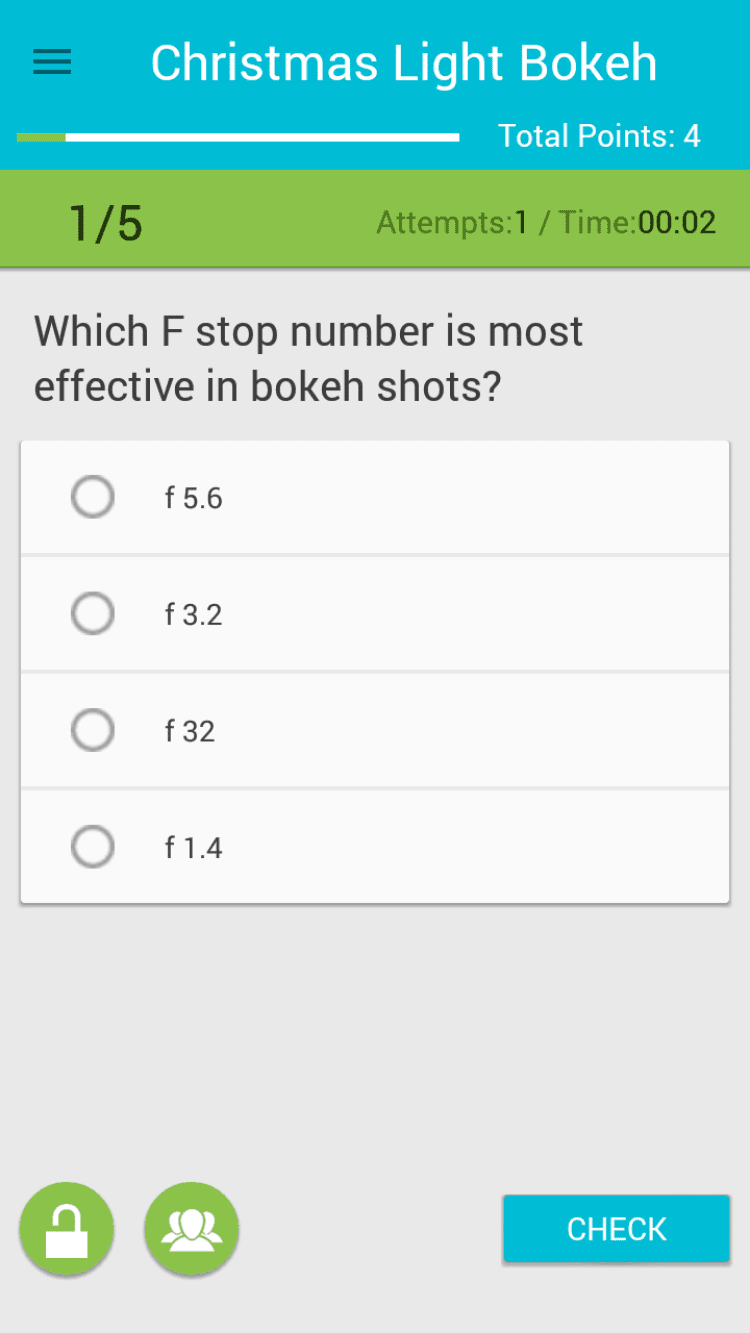
Task: Tap the green unlock padlock button
Action: click(x=67, y=1229)
